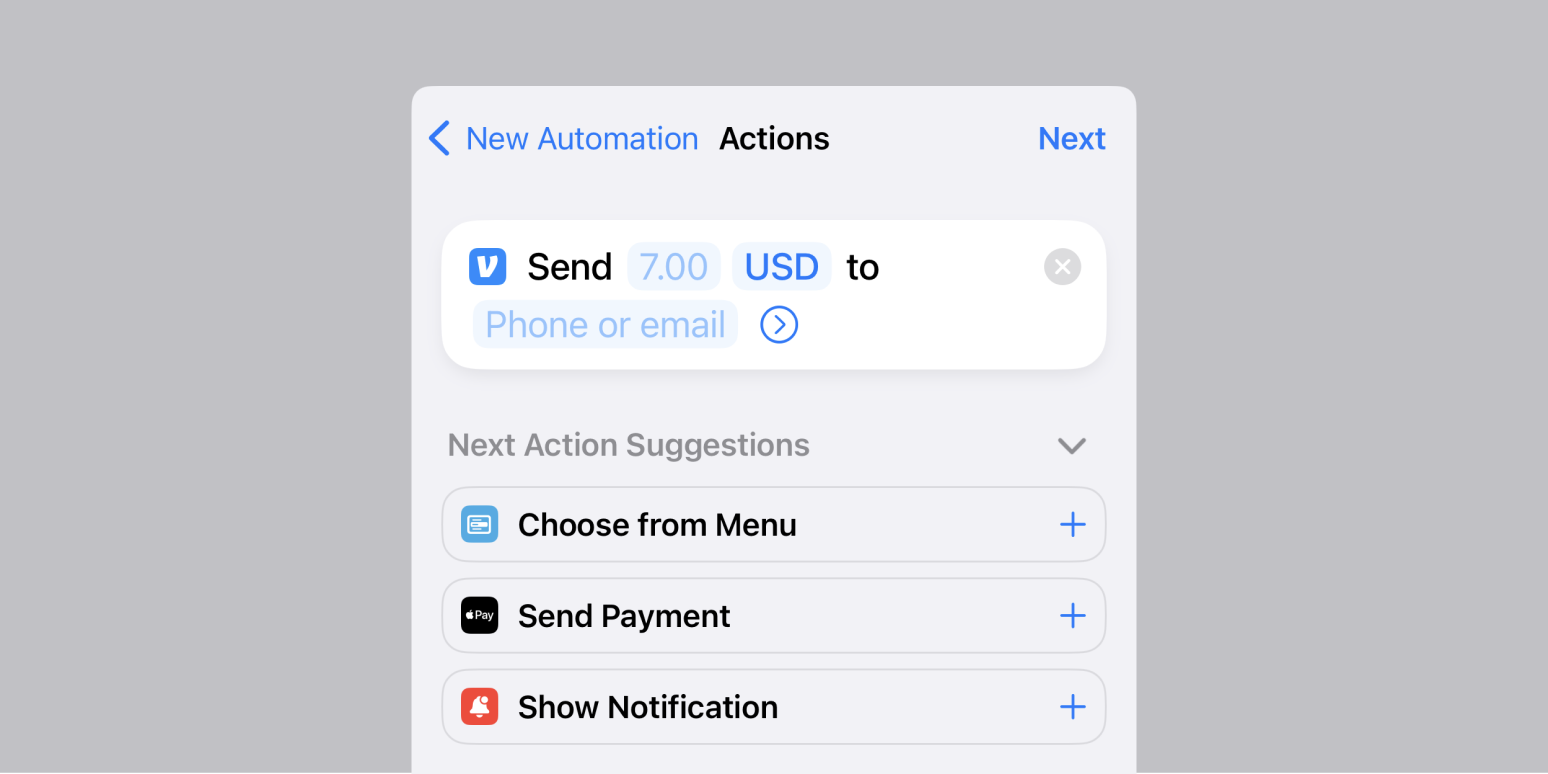1548x774 pixels.
Task: Go back to New Automation
Action: point(564,138)
